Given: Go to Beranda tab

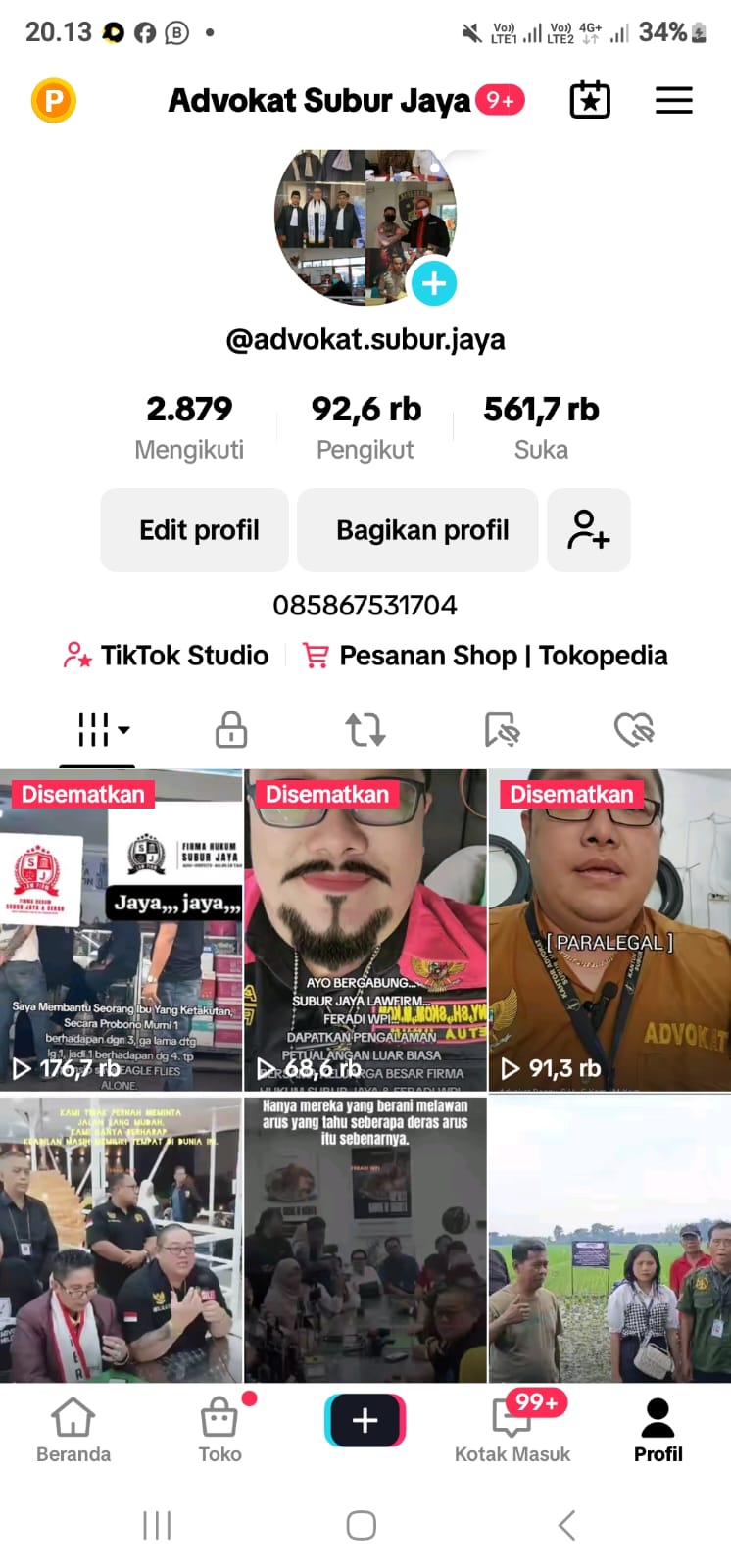Looking at the screenshot, I should pos(73,1431).
